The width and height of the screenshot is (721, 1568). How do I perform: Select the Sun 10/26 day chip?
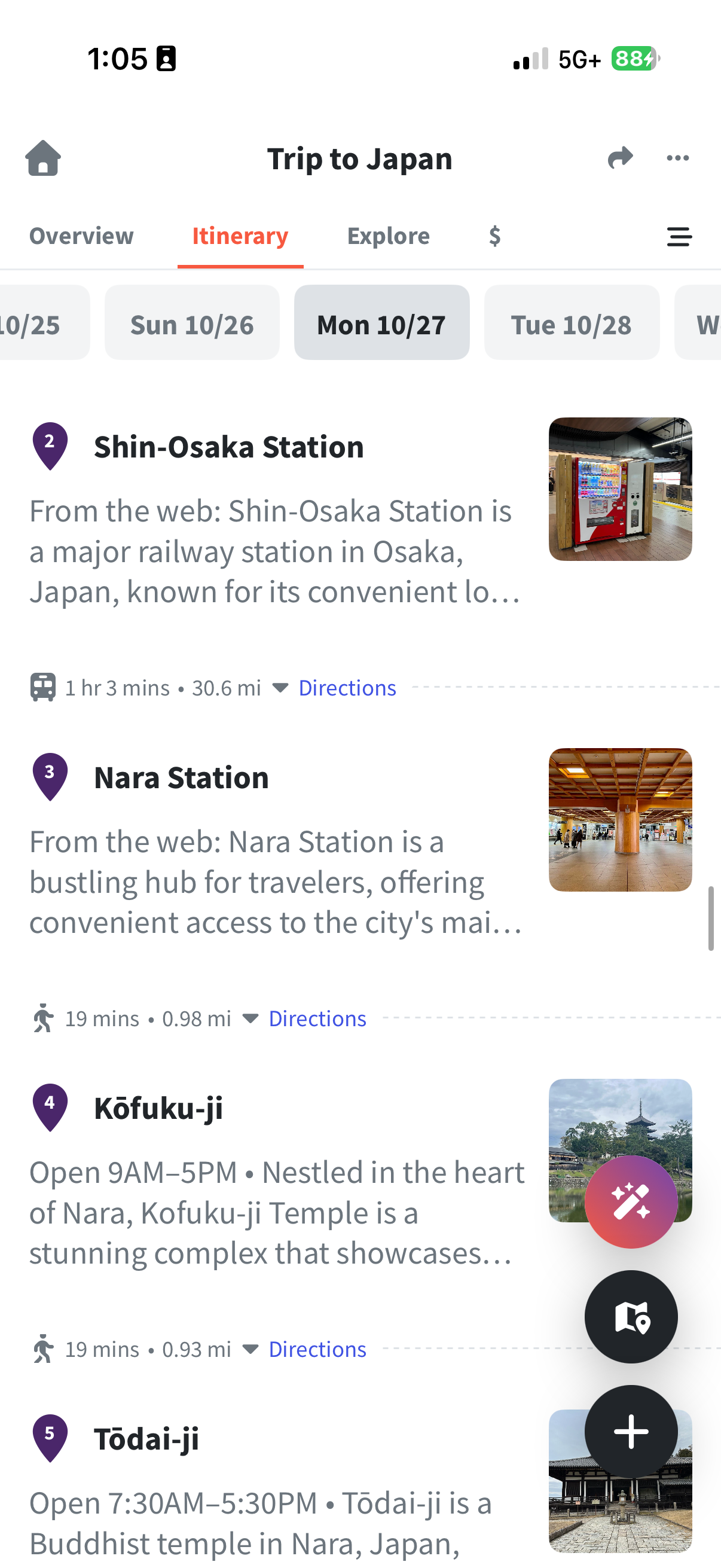click(192, 323)
